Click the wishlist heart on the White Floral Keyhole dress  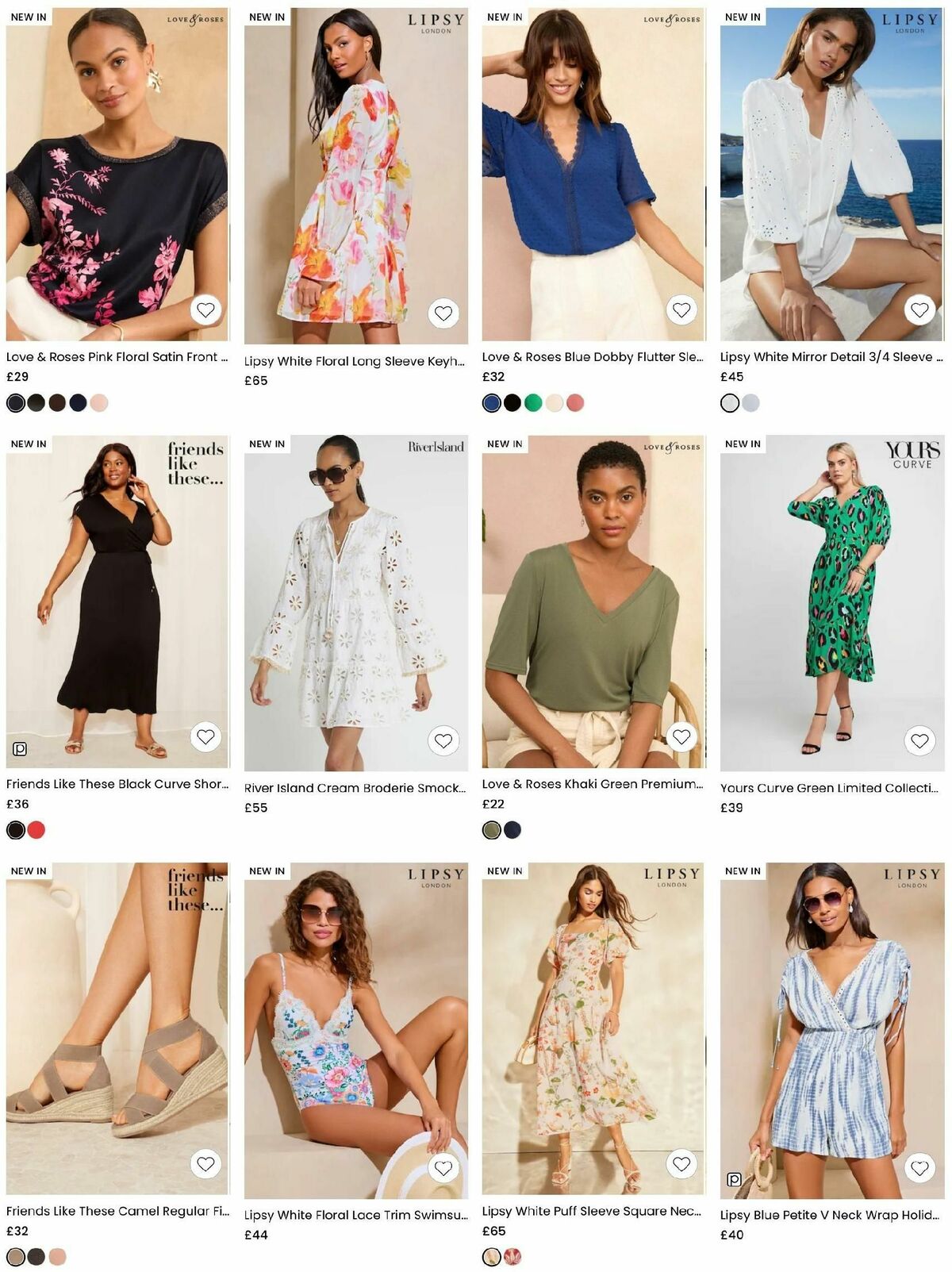443,310
